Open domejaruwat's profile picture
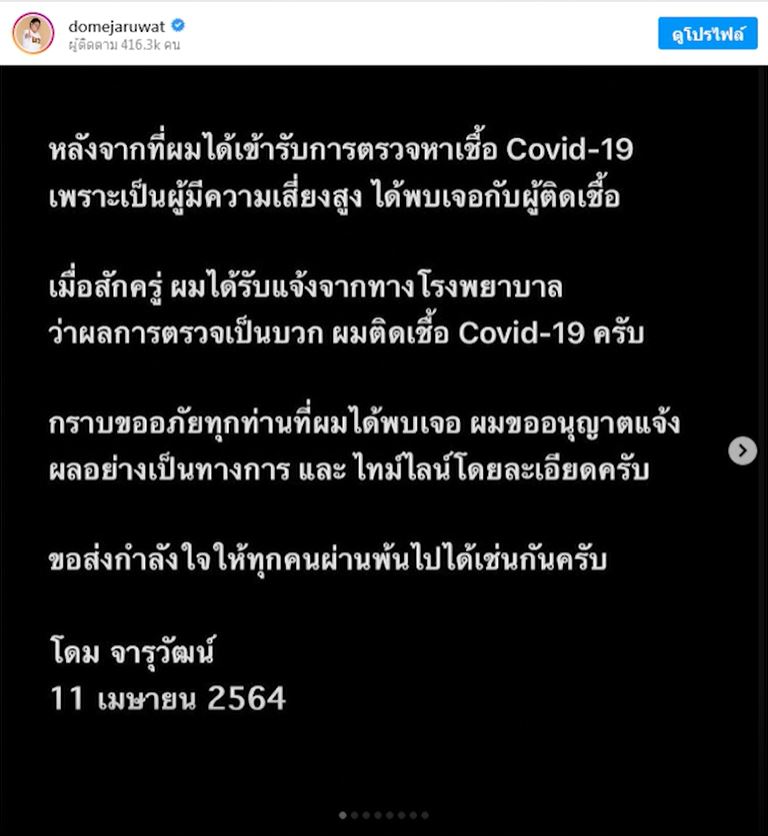 click(x=32, y=34)
